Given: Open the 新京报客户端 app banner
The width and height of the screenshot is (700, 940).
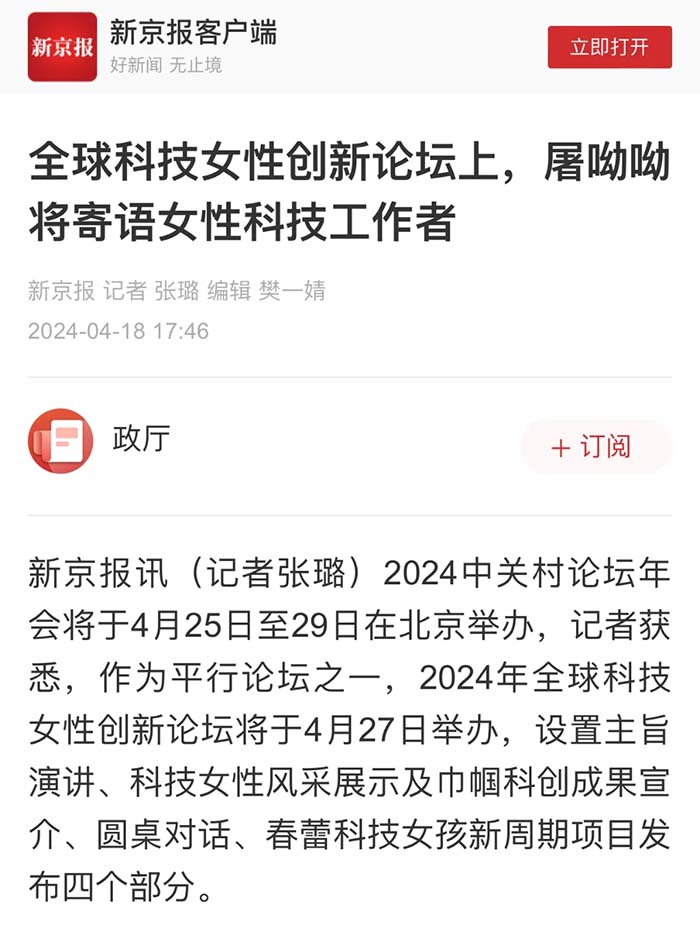Looking at the screenshot, I should click(x=192, y=46).
